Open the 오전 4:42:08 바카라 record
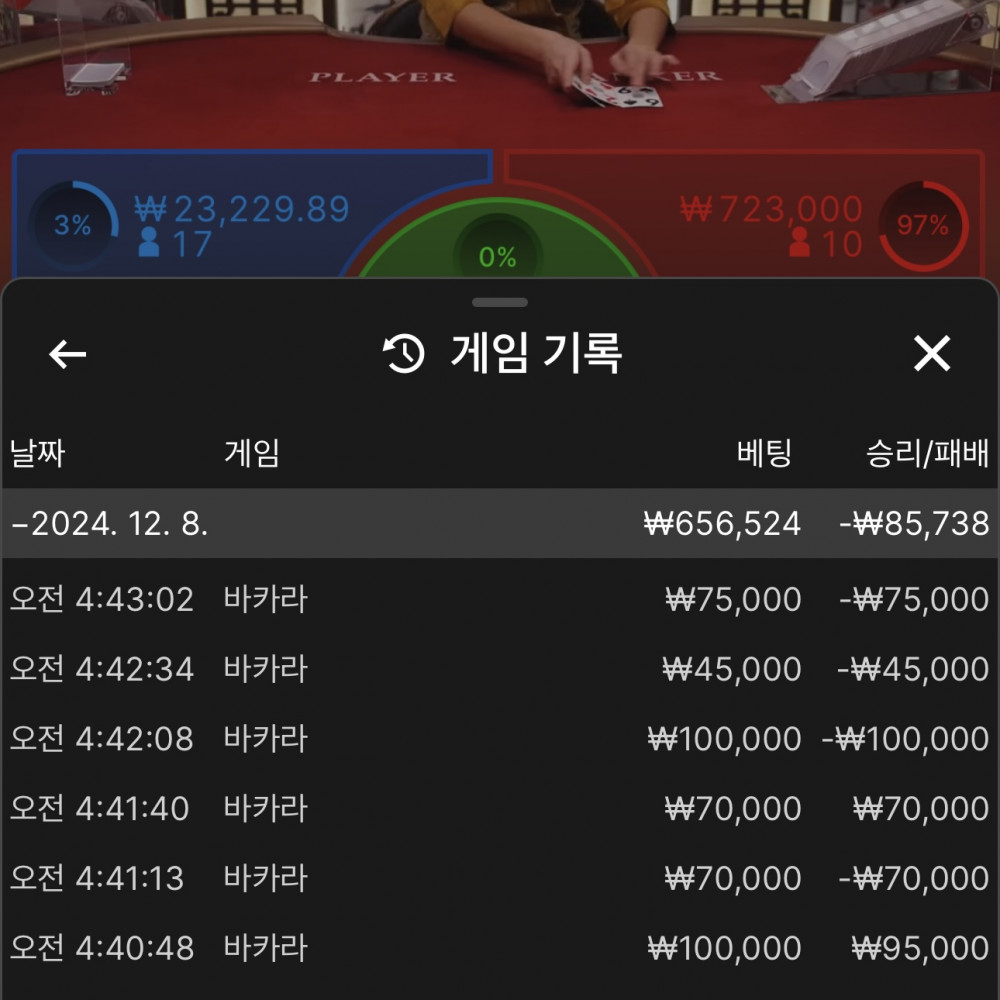Viewport: 1000px width, 1000px height. coord(498,739)
